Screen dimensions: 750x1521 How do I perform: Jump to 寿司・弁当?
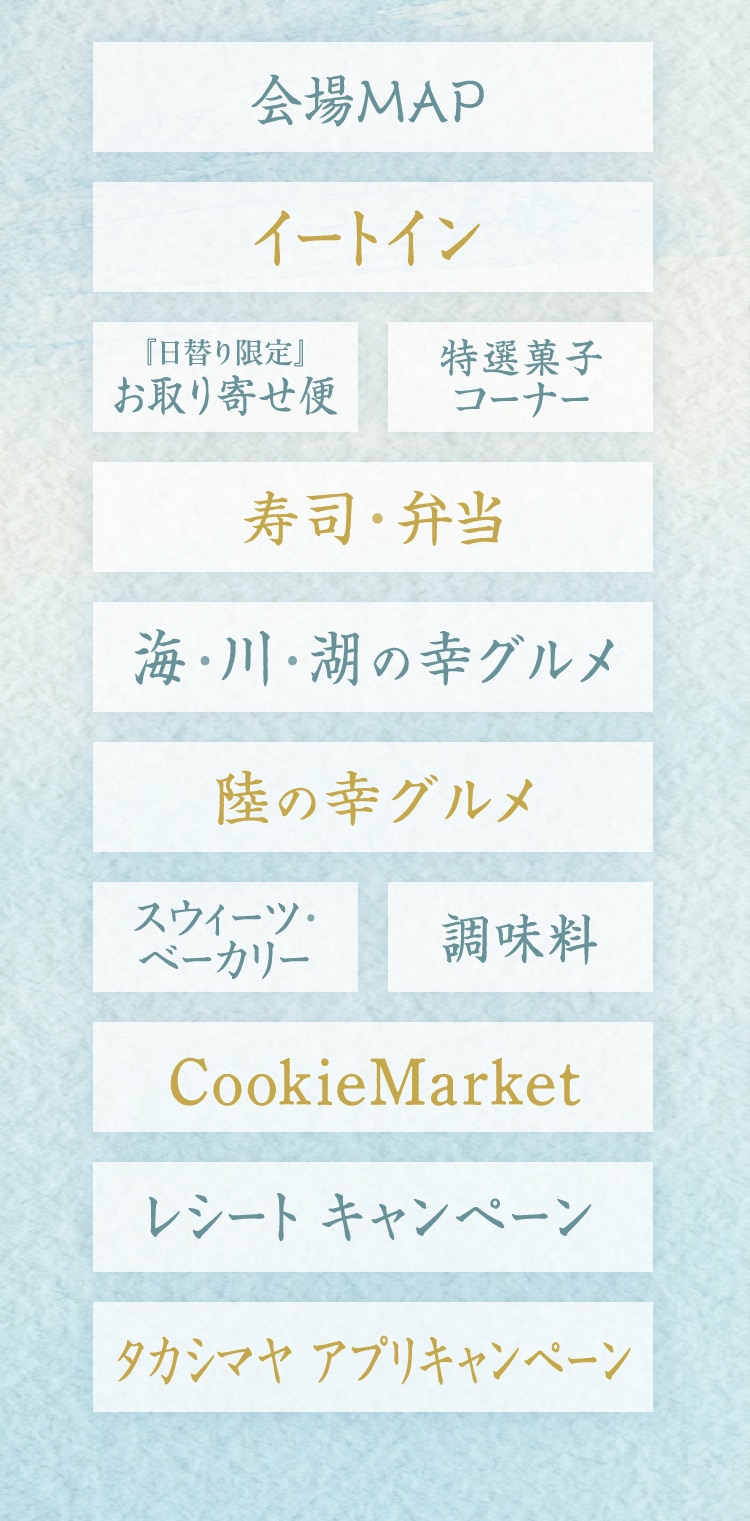pyautogui.click(x=373, y=517)
